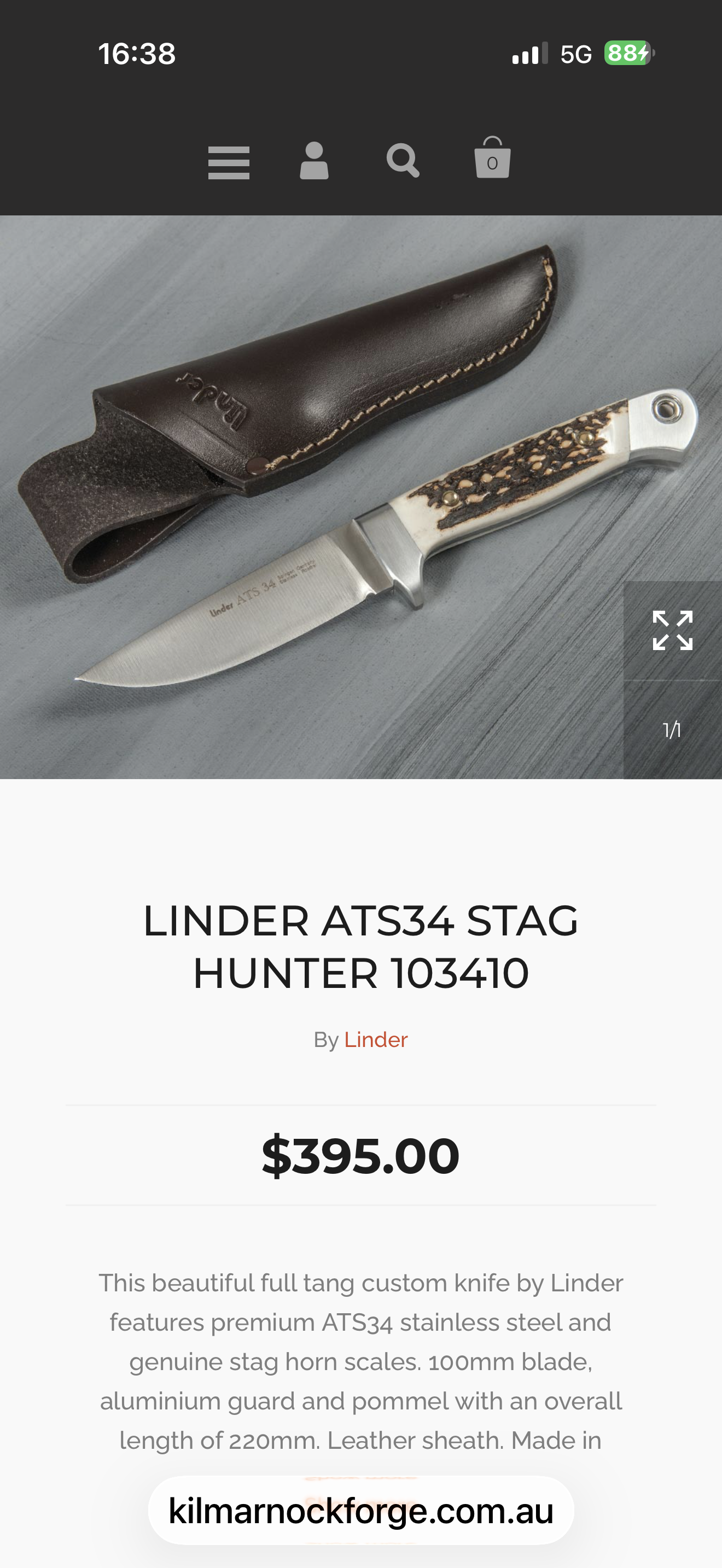The height and width of the screenshot is (1568, 722).
Task: Open the Linder brand link
Action: [x=376, y=1040]
